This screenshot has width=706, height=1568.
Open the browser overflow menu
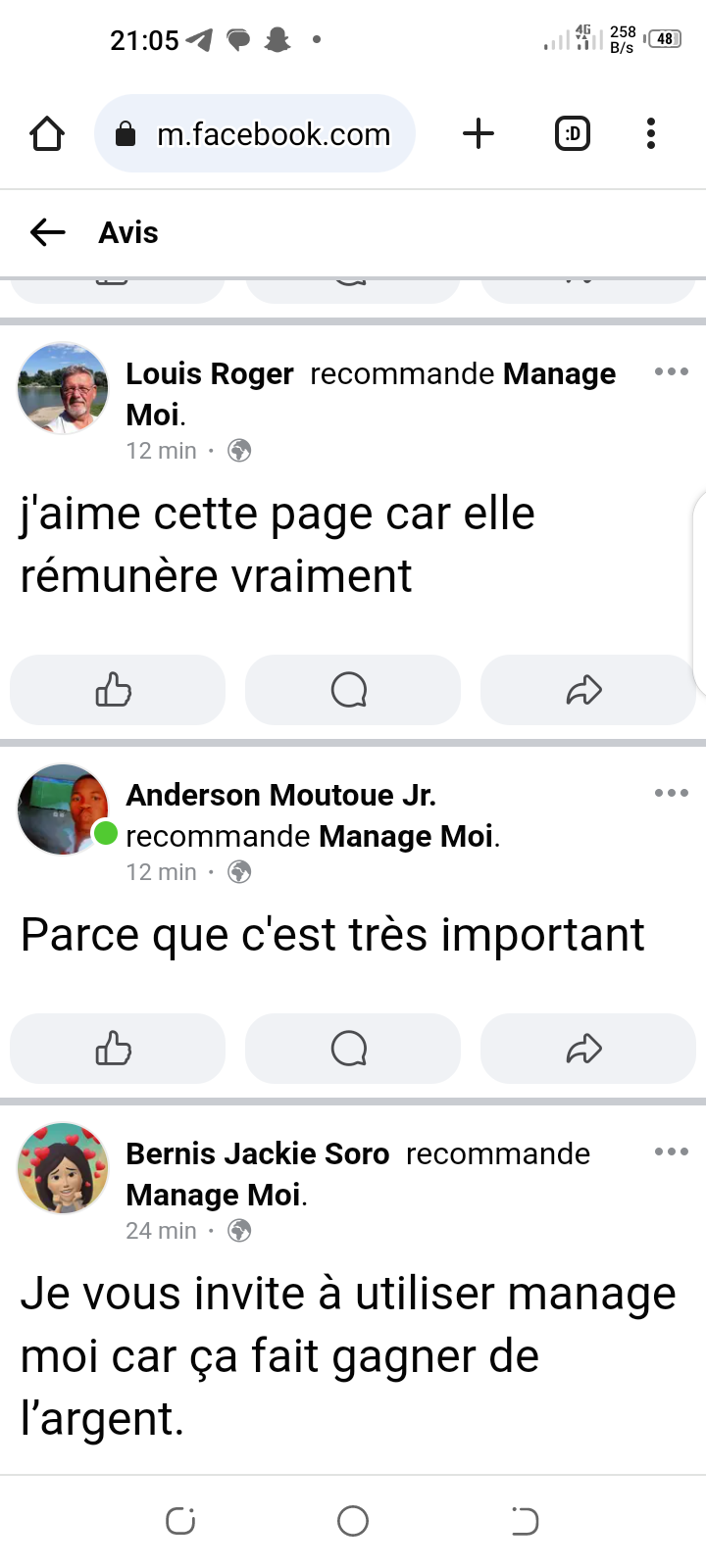pyautogui.click(x=651, y=133)
